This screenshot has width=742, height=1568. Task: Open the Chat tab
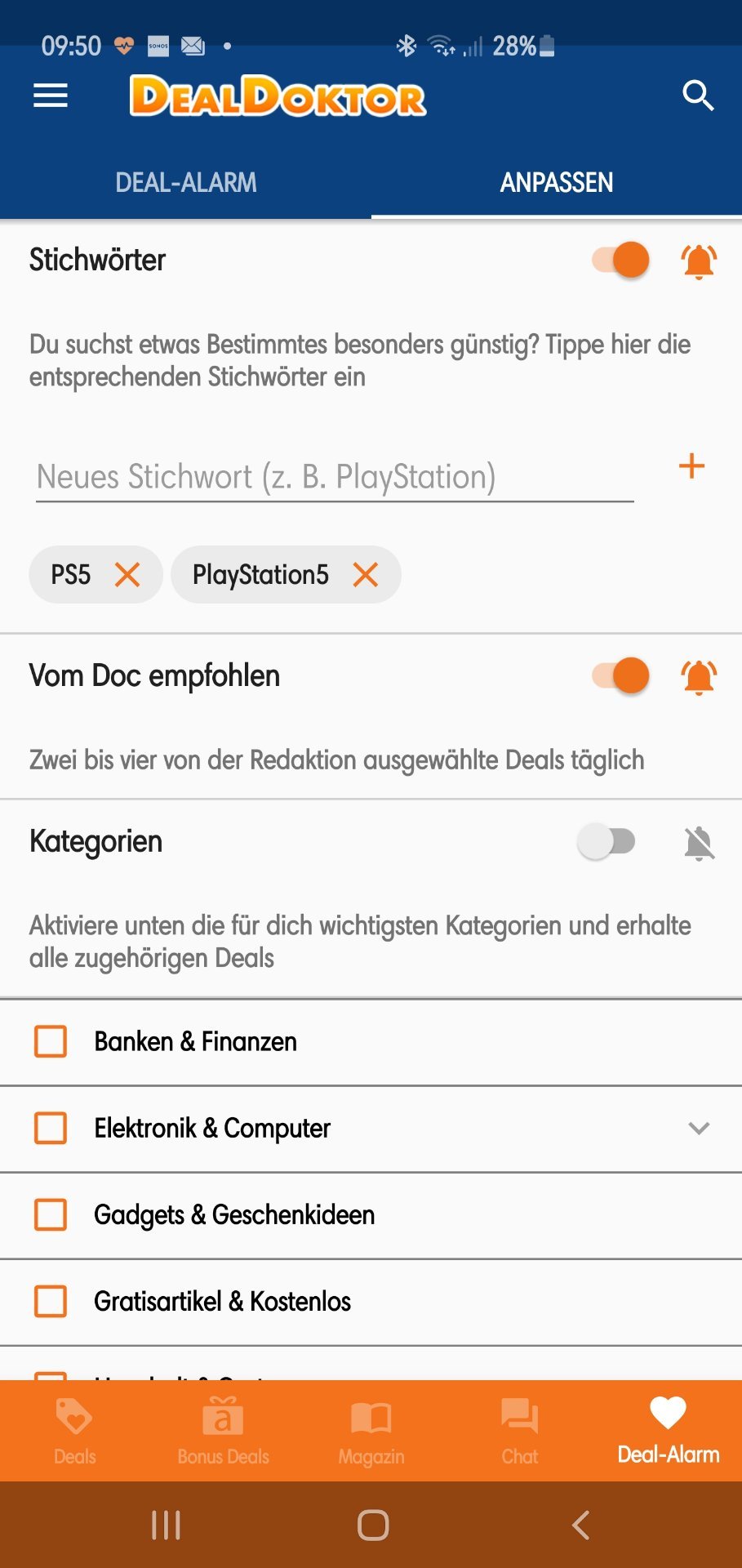520,1431
